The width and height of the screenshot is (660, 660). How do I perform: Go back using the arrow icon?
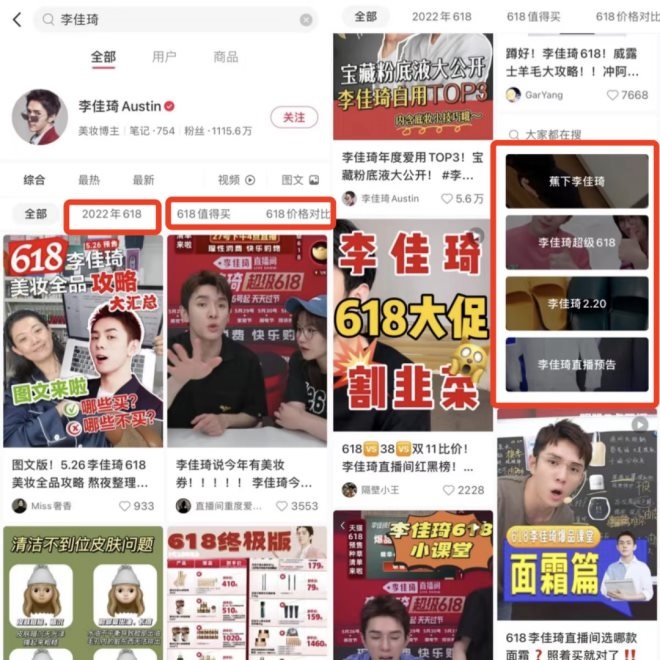pyautogui.click(x=16, y=19)
